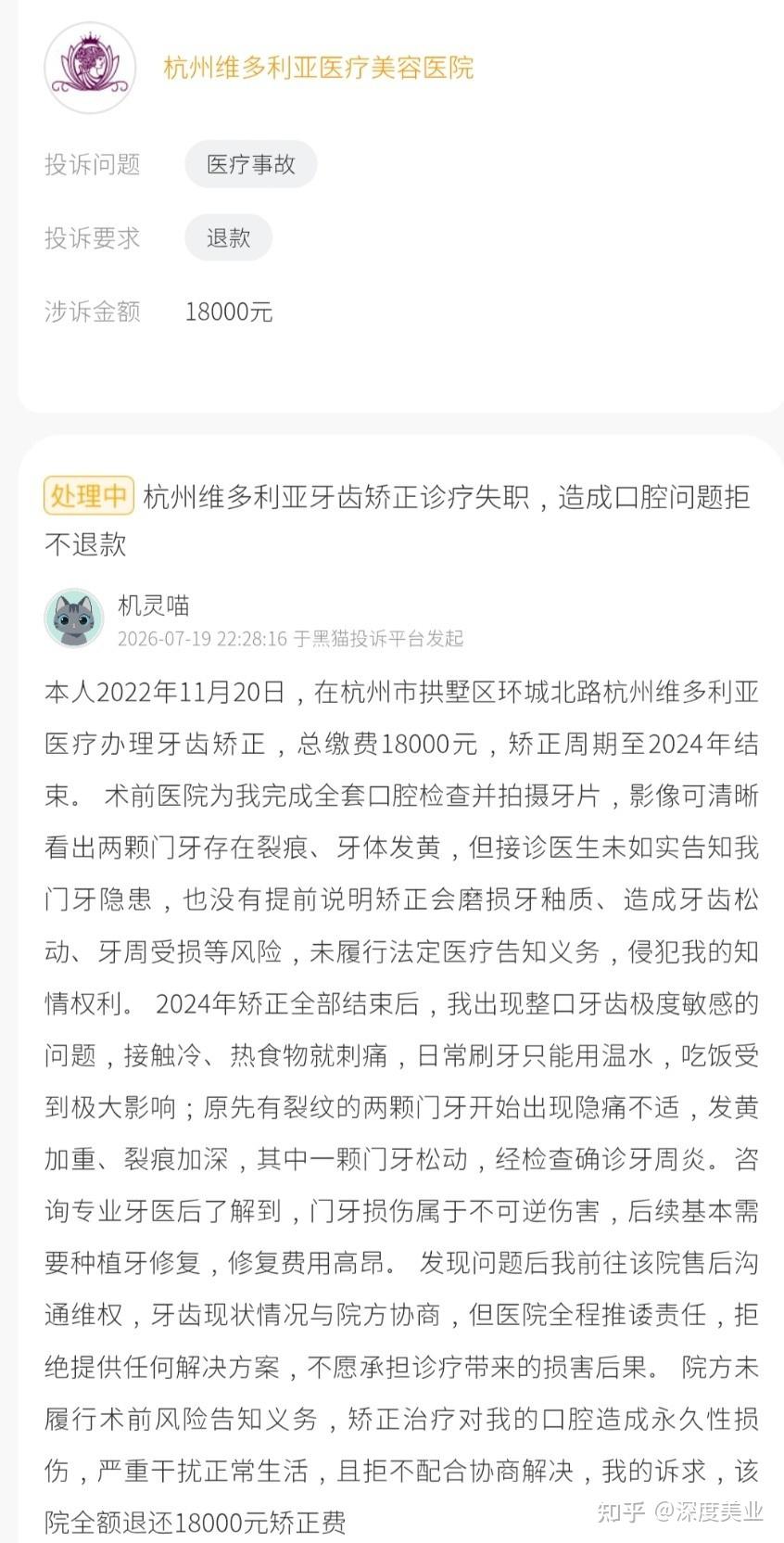784x1543 pixels.
Task: Open the 杭州维多利亚医疗美容医院 merchant page link
Action: (318, 68)
